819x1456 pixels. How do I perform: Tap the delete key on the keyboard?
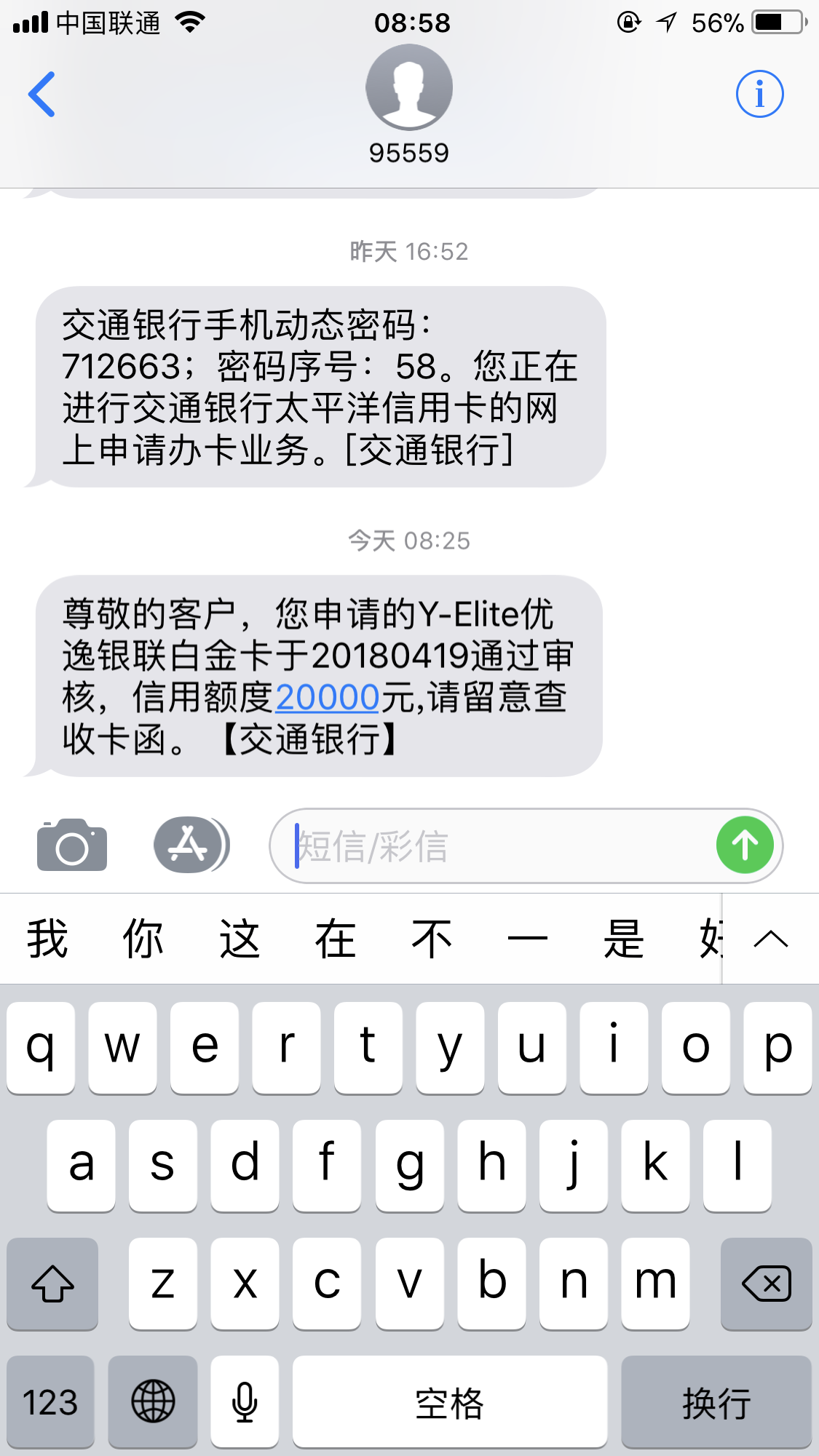[766, 1283]
